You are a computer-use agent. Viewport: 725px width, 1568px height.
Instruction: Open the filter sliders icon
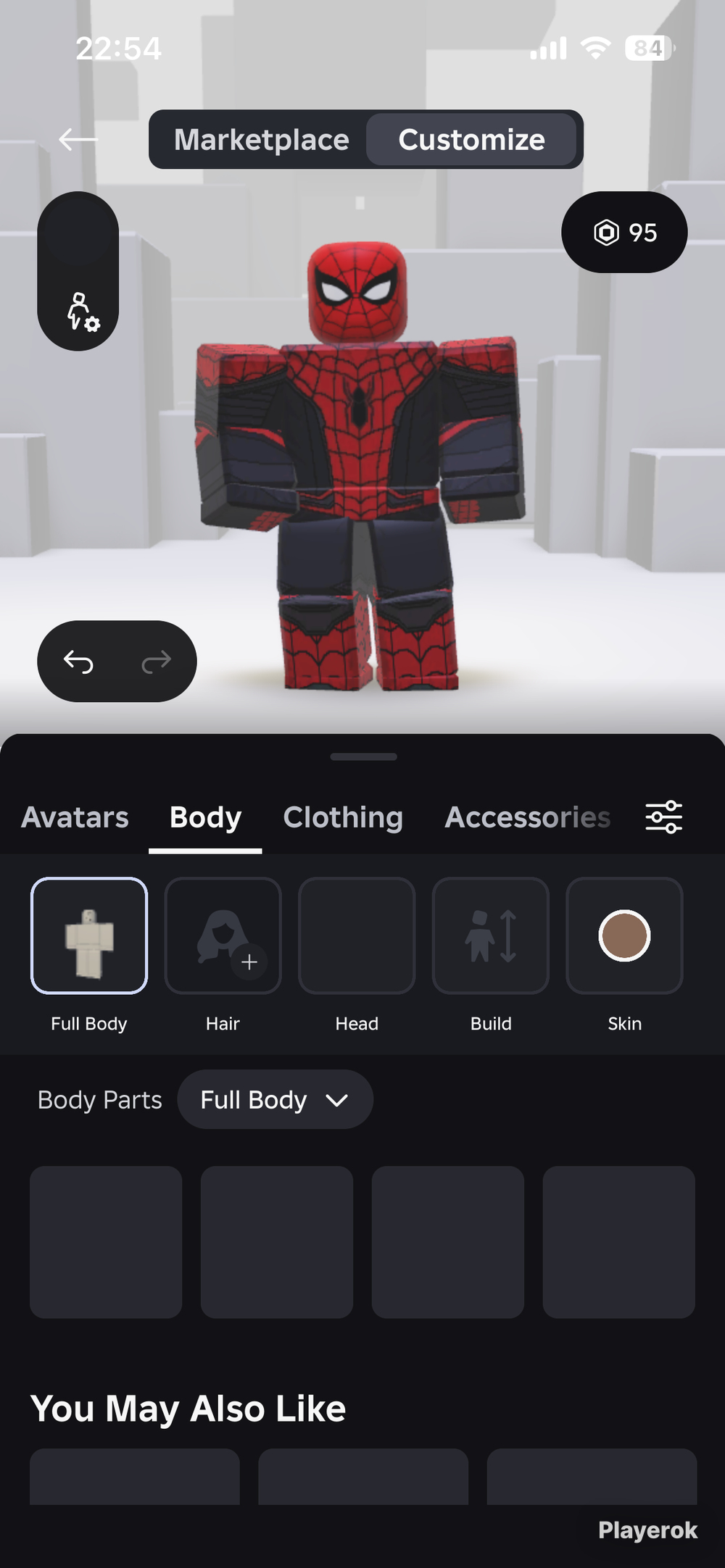tap(664, 817)
